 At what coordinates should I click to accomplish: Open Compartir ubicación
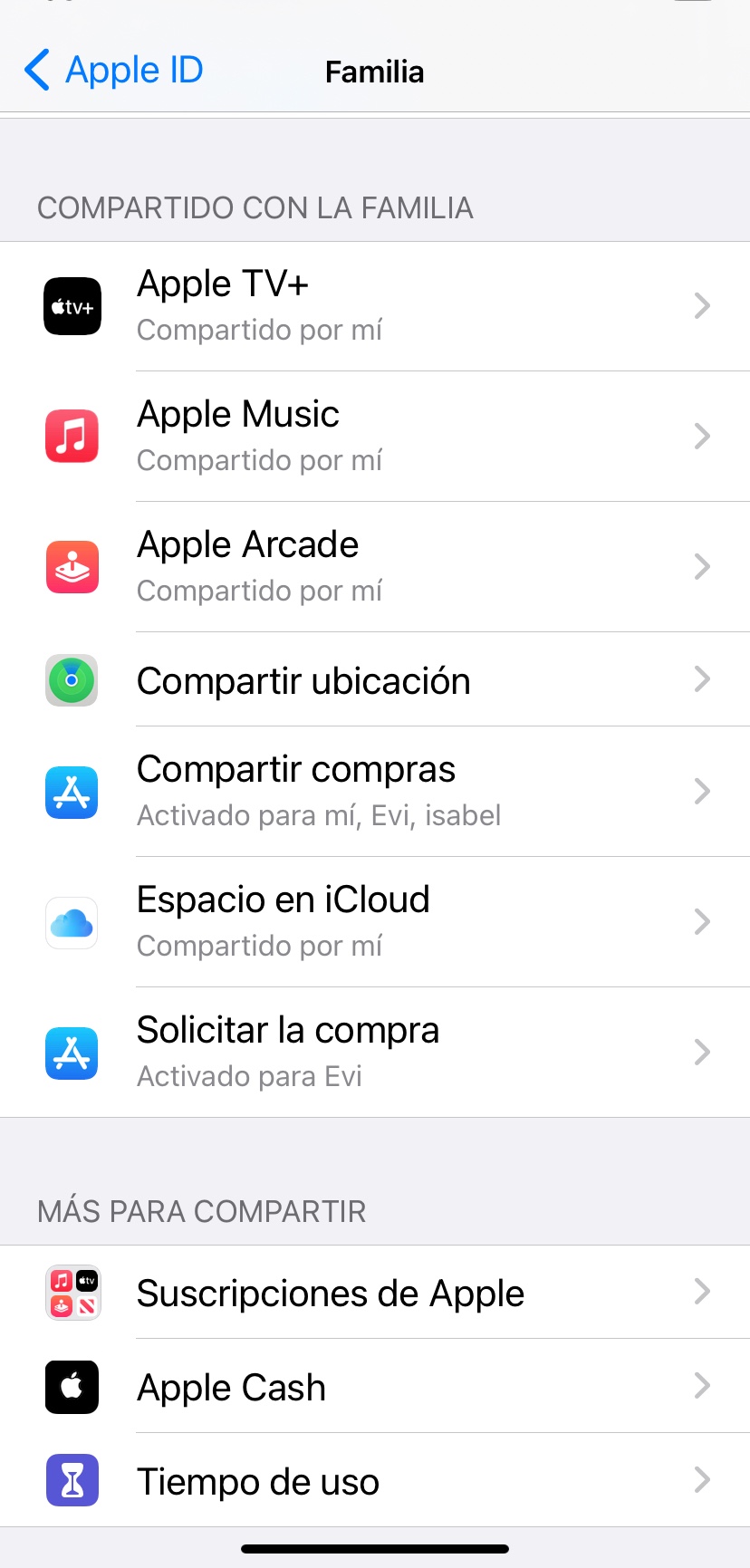pos(375,680)
